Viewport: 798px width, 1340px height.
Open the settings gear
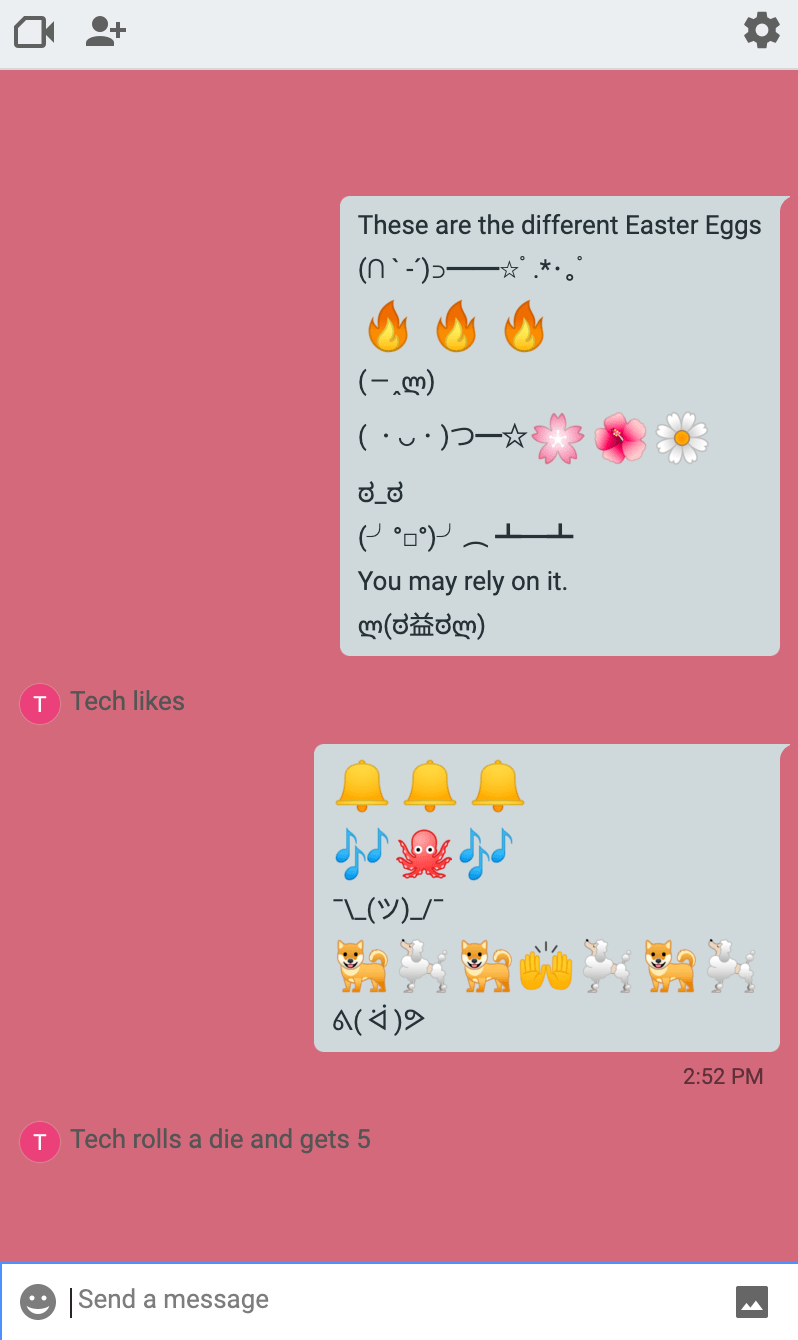pos(761,31)
